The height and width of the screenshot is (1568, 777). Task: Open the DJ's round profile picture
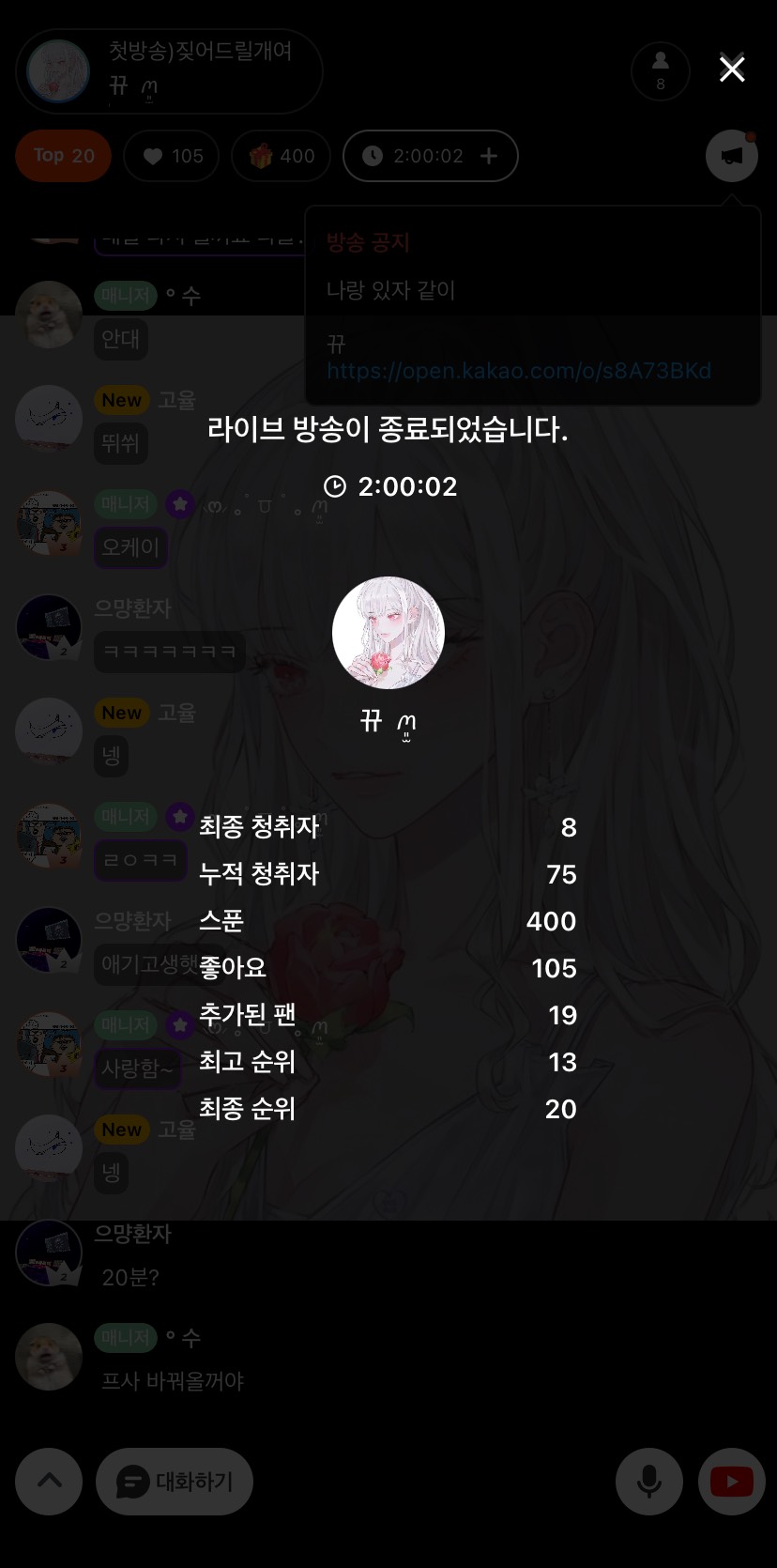click(x=388, y=633)
